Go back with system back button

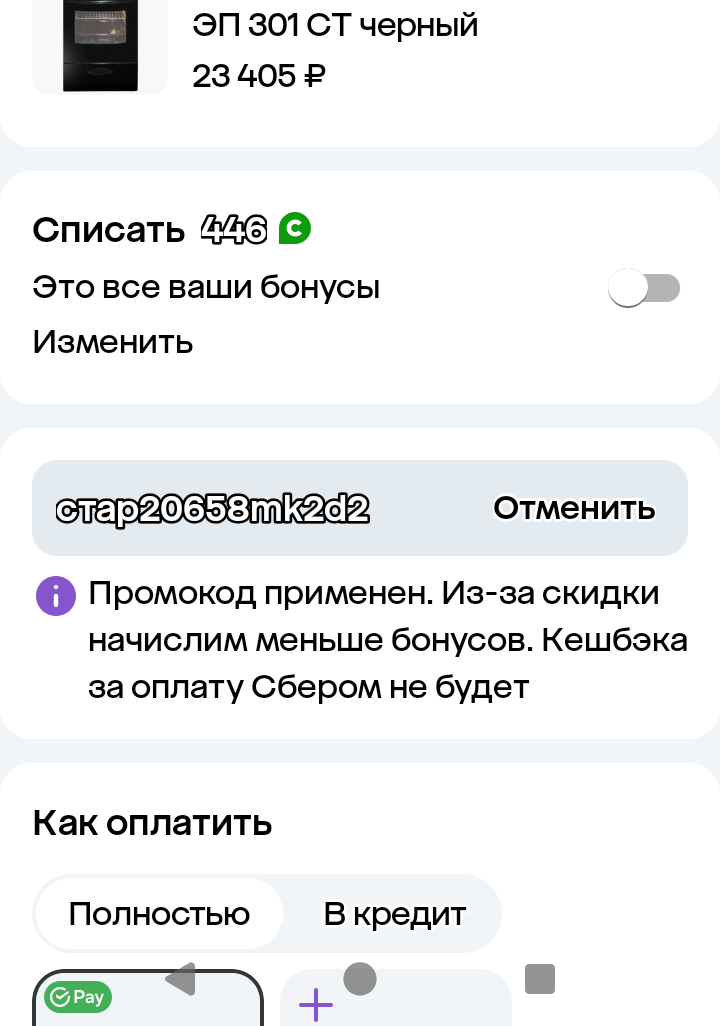point(180,980)
